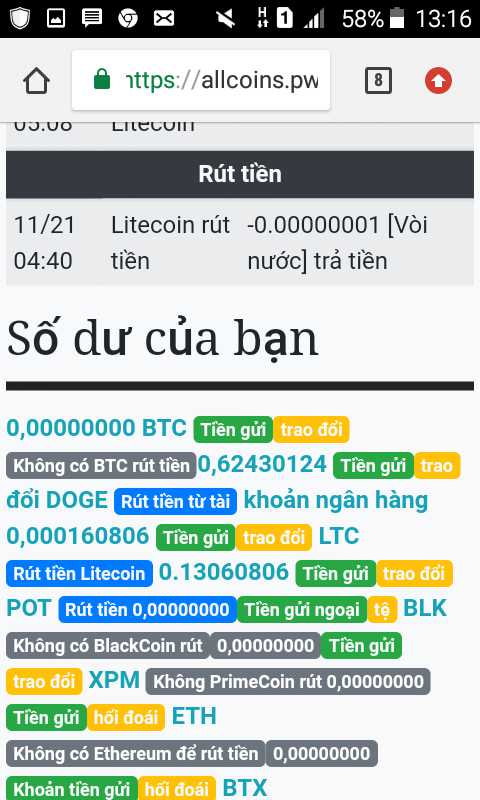Viewport: 480px width, 800px height.
Task: Tap trao đổi next to BTC balance
Action: [311, 430]
